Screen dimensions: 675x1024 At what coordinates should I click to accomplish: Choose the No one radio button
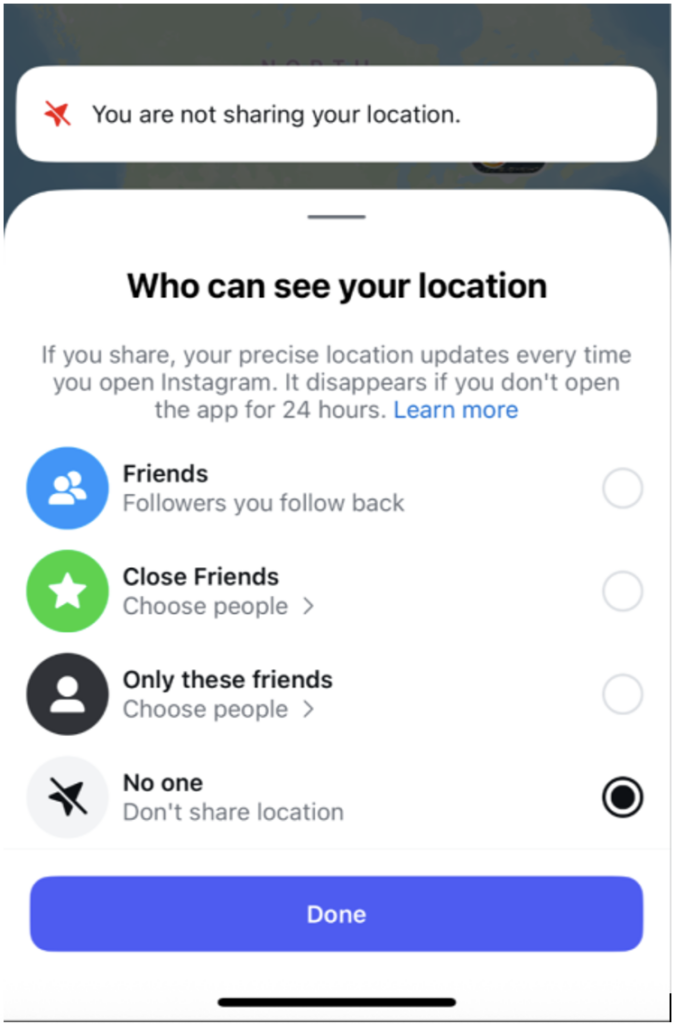point(622,797)
